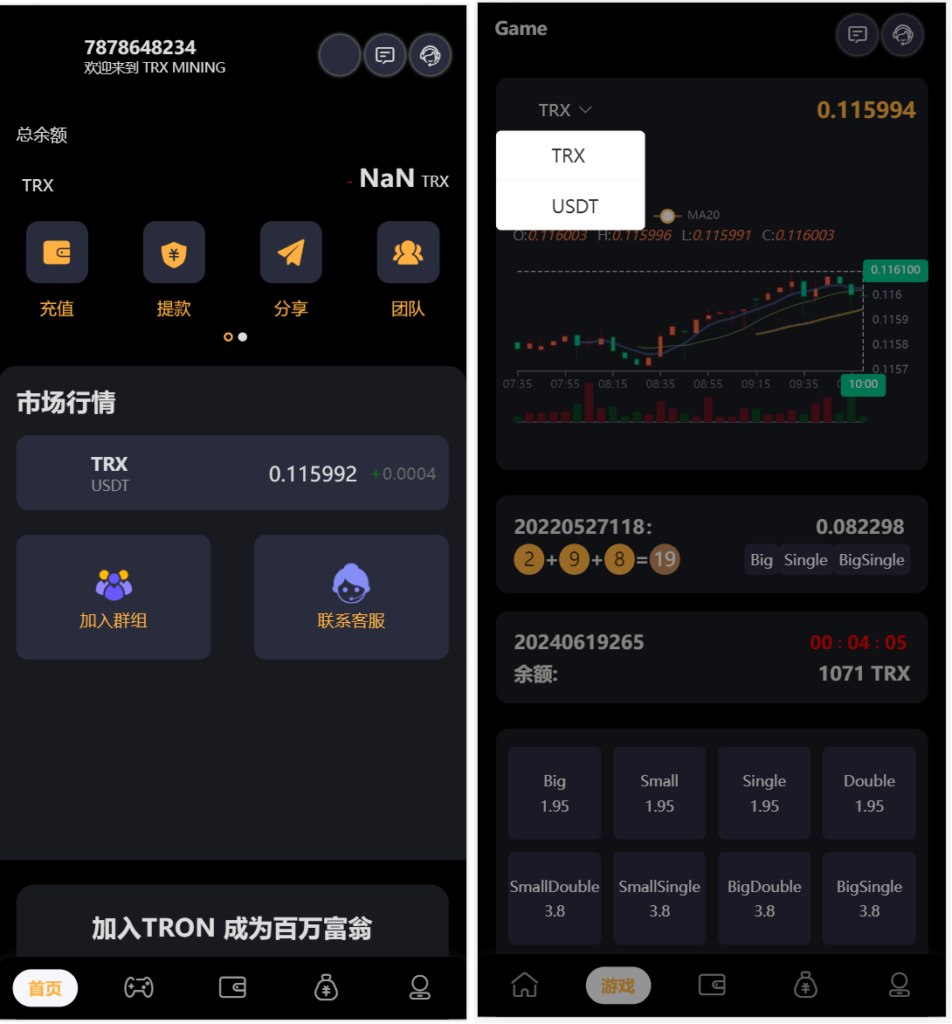This screenshot has width=952, height=1024.
Task: Expand the TRX currency dropdown on Game page
Action: click(x=567, y=110)
